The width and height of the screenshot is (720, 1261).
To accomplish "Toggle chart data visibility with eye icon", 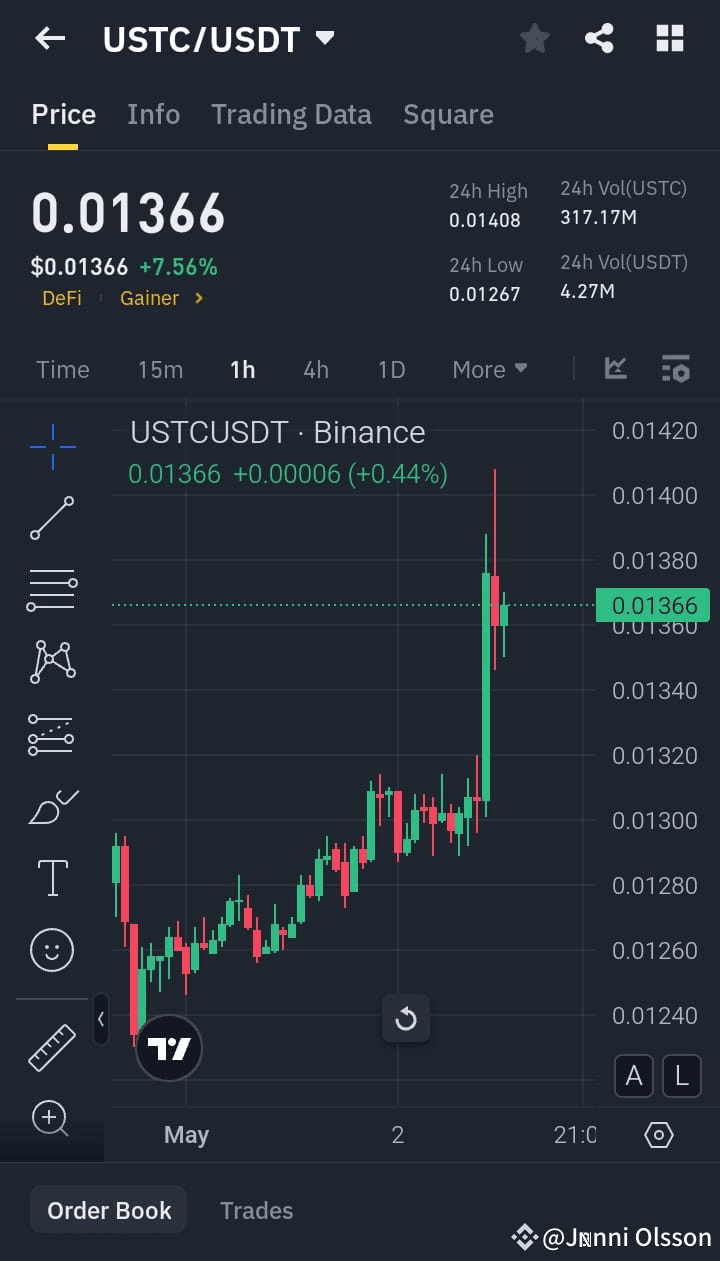I will click(x=658, y=1135).
